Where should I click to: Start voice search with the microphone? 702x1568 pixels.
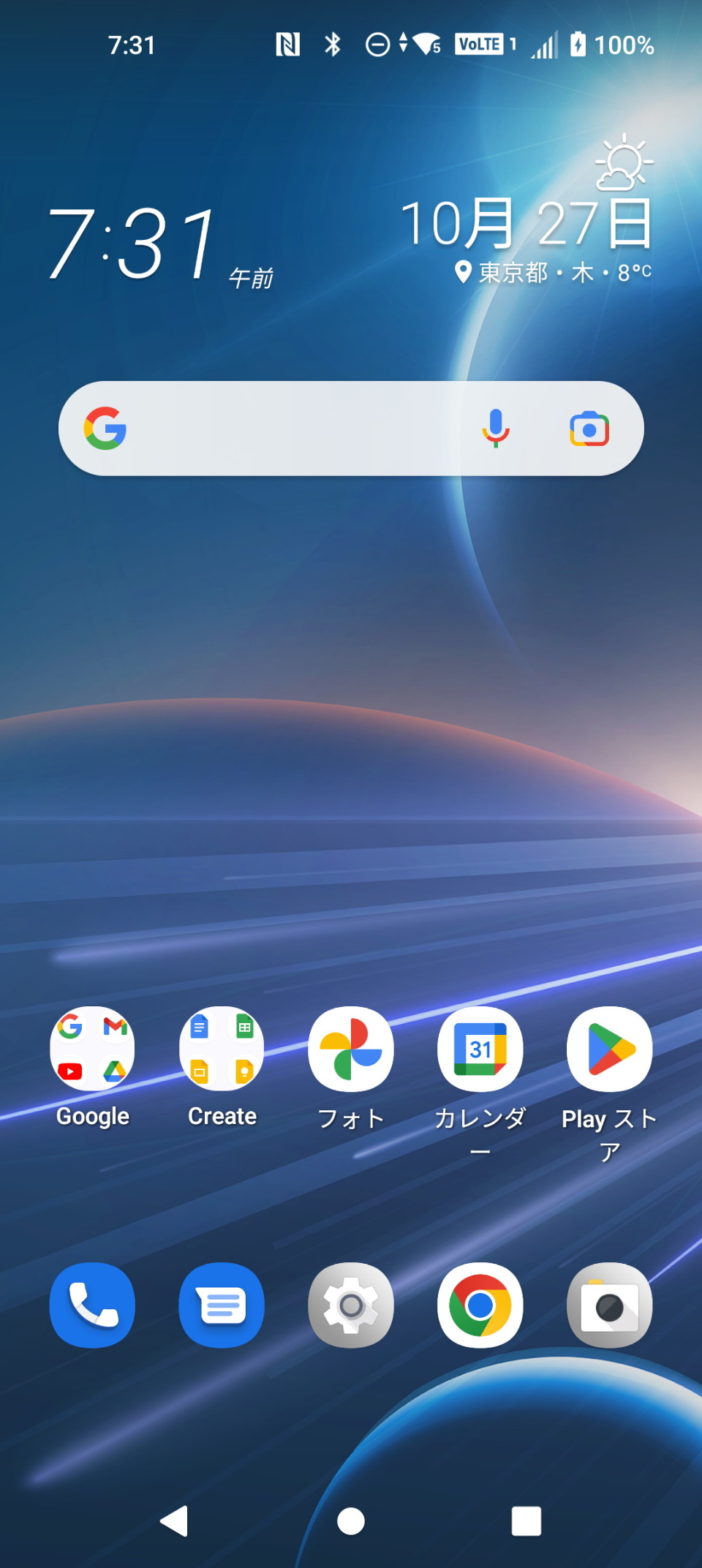tap(495, 429)
